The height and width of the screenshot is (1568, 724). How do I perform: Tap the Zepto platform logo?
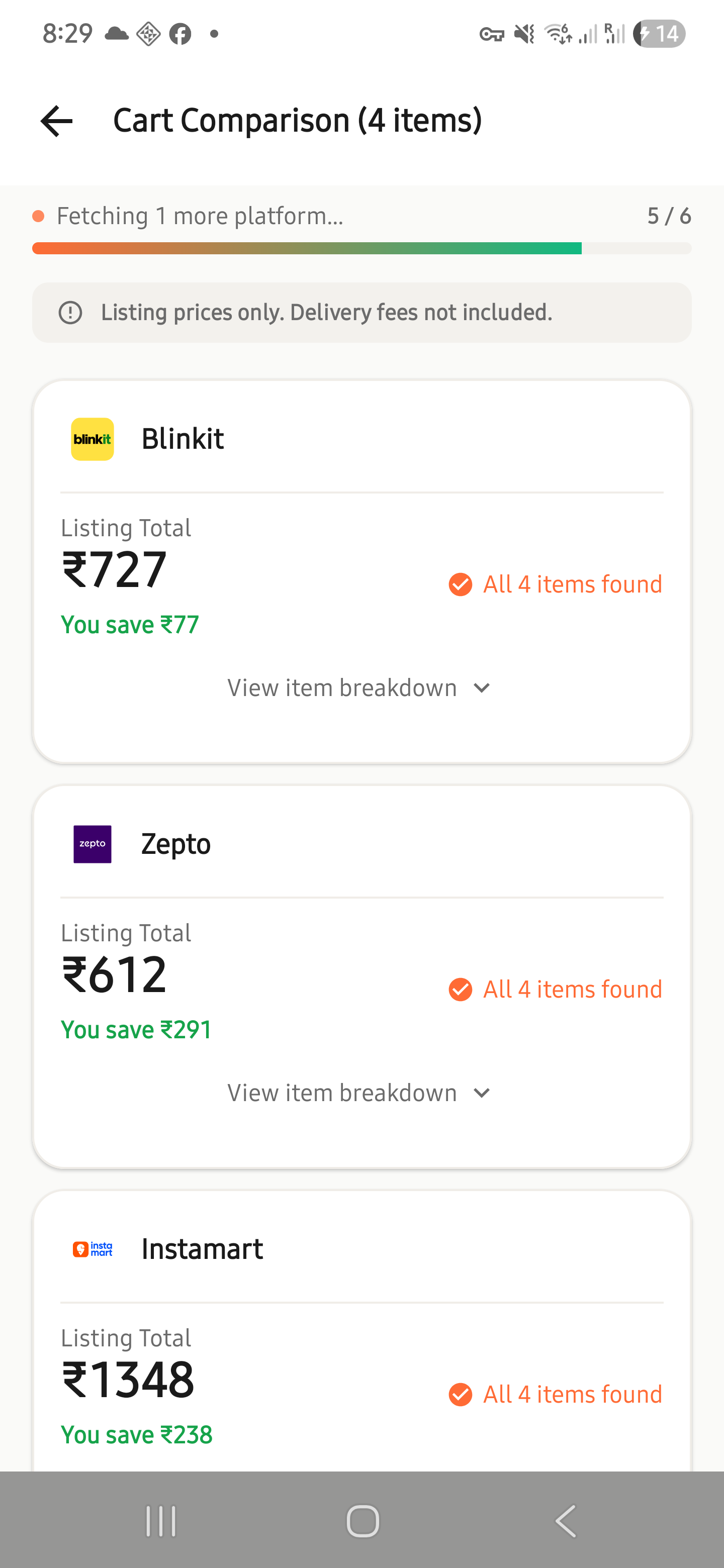92,844
